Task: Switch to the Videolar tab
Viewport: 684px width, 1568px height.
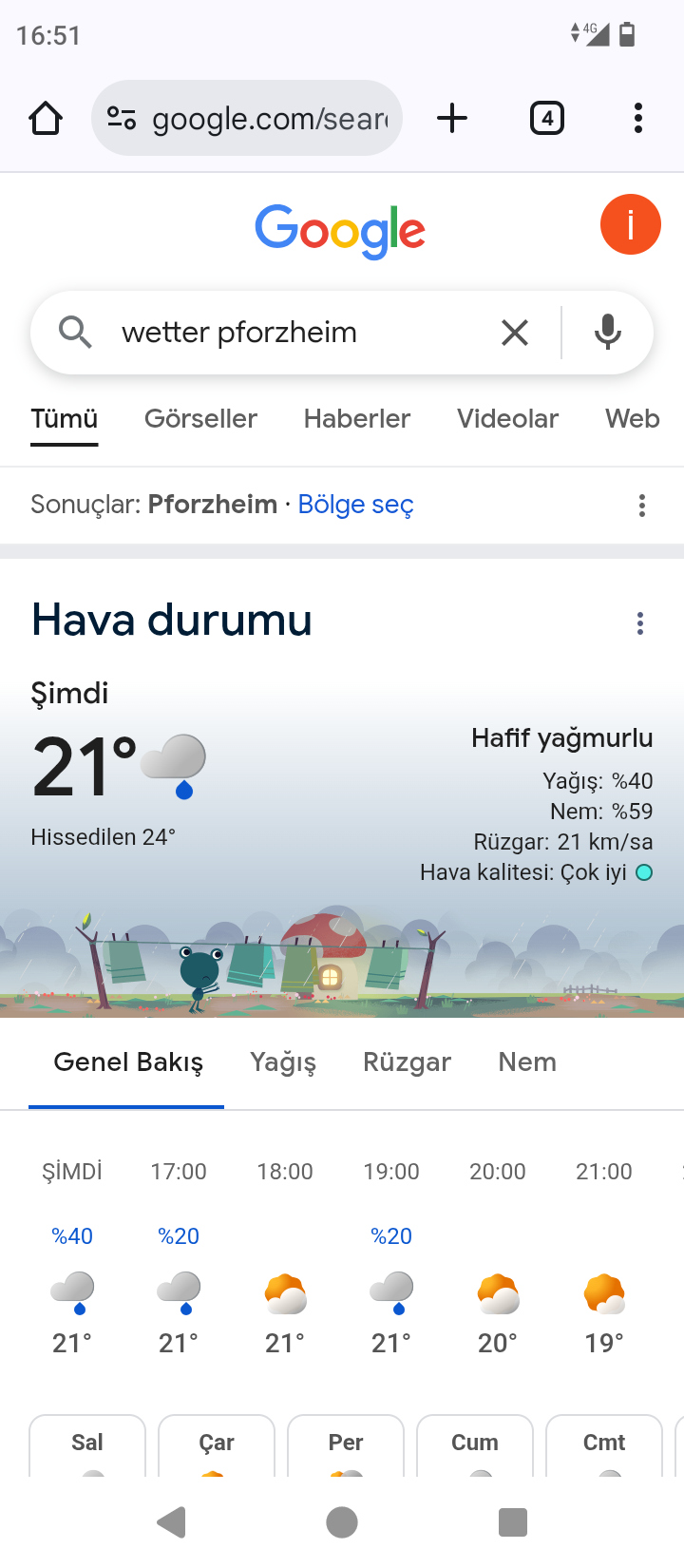Action: [x=507, y=419]
